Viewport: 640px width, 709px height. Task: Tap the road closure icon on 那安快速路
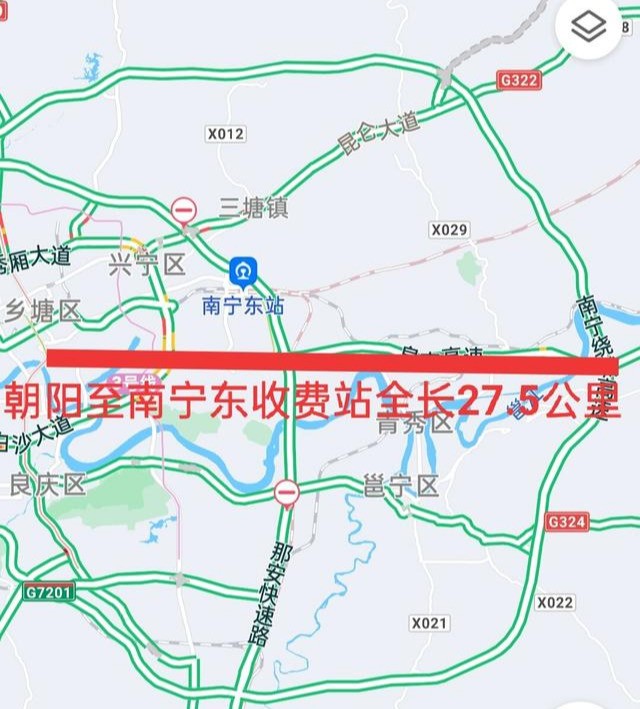click(287, 492)
